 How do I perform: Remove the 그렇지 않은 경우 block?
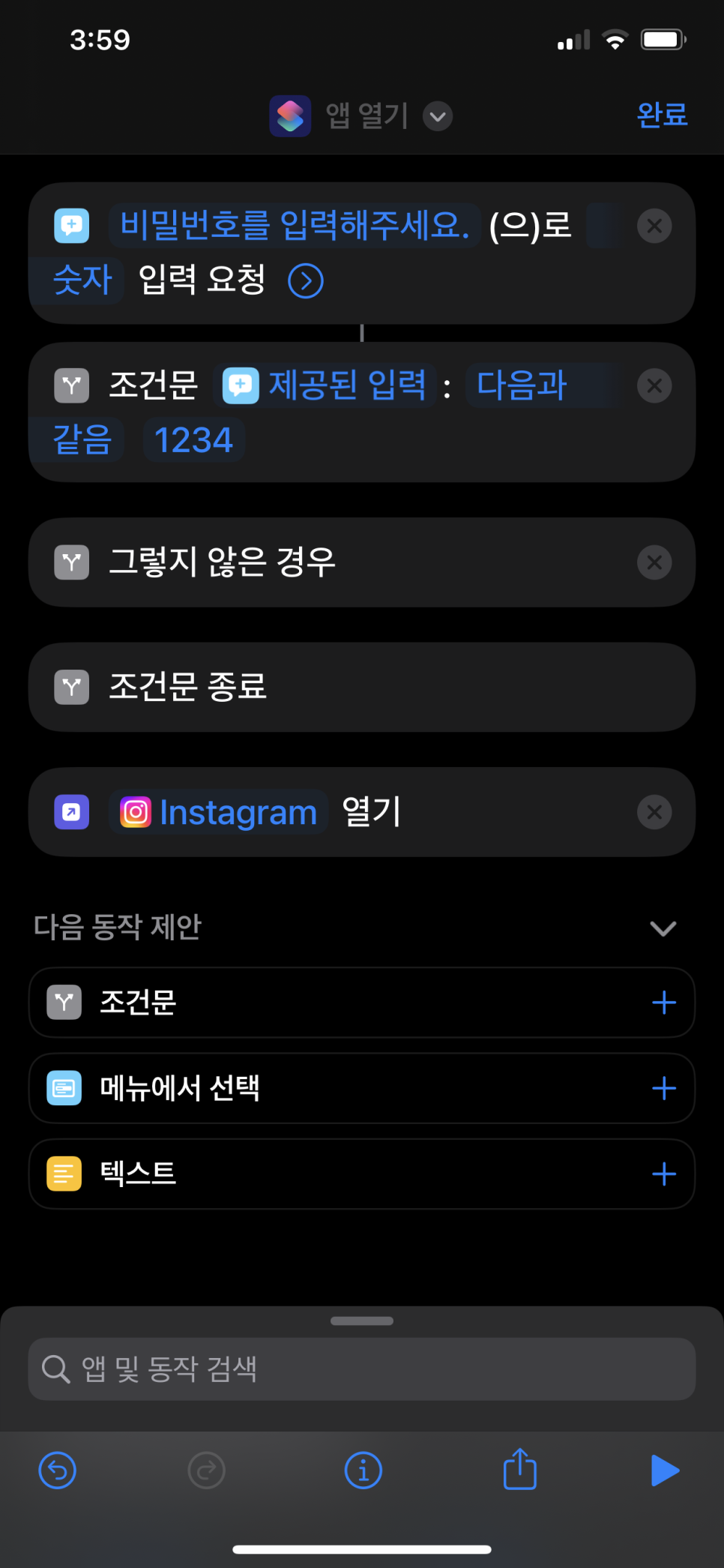click(x=654, y=562)
